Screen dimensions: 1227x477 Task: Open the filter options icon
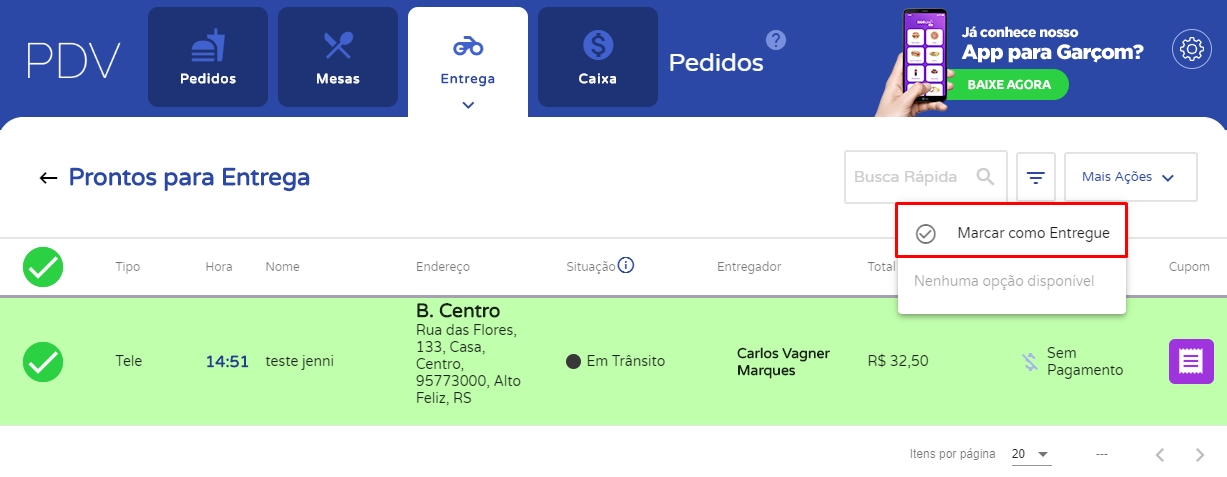coord(1036,178)
